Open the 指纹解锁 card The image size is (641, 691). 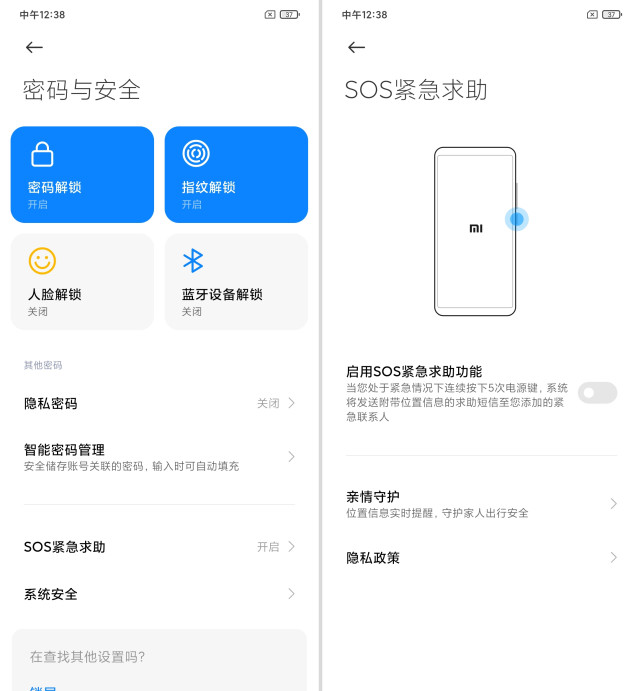coord(236,174)
